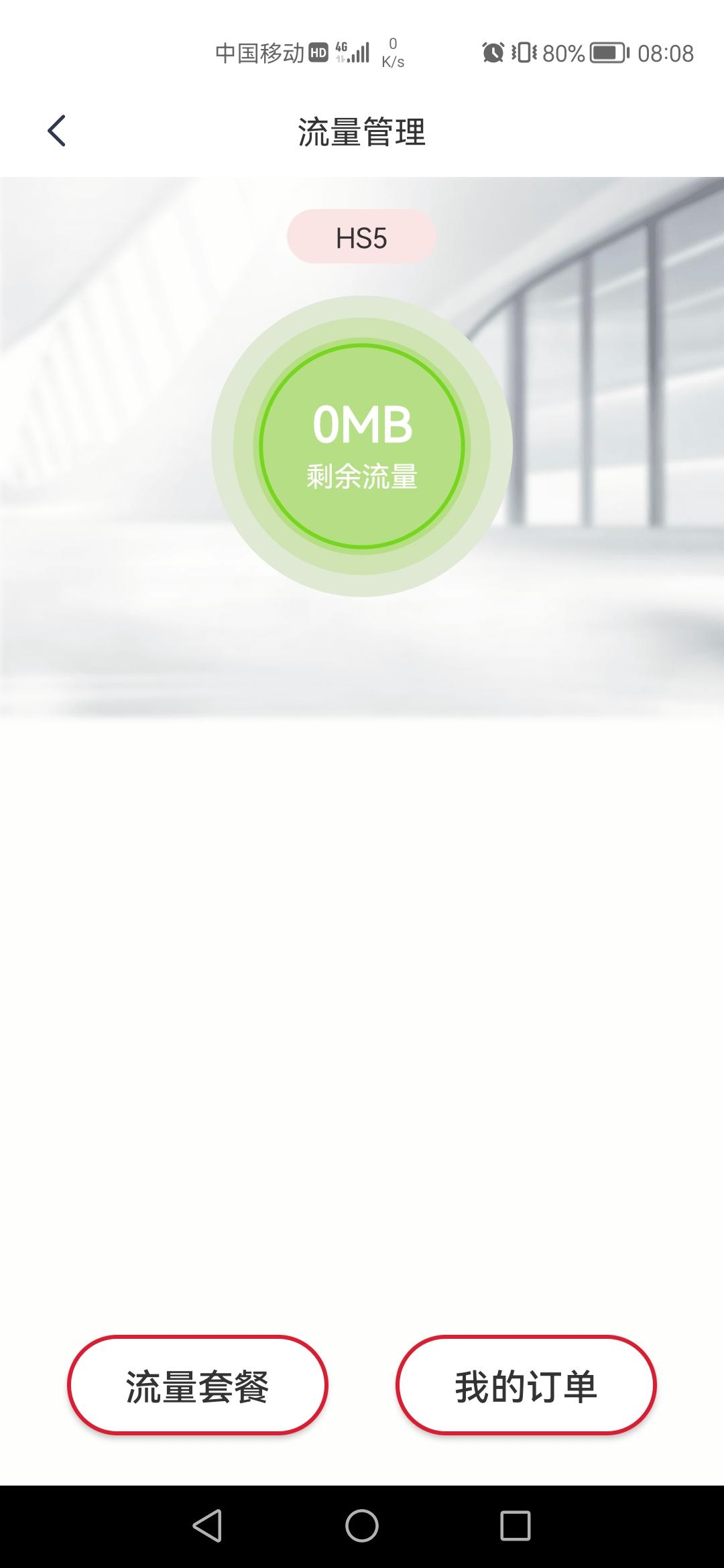Open 我的订单 my orders
Image resolution: width=724 pixels, height=1568 pixels.
click(526, 1386)
